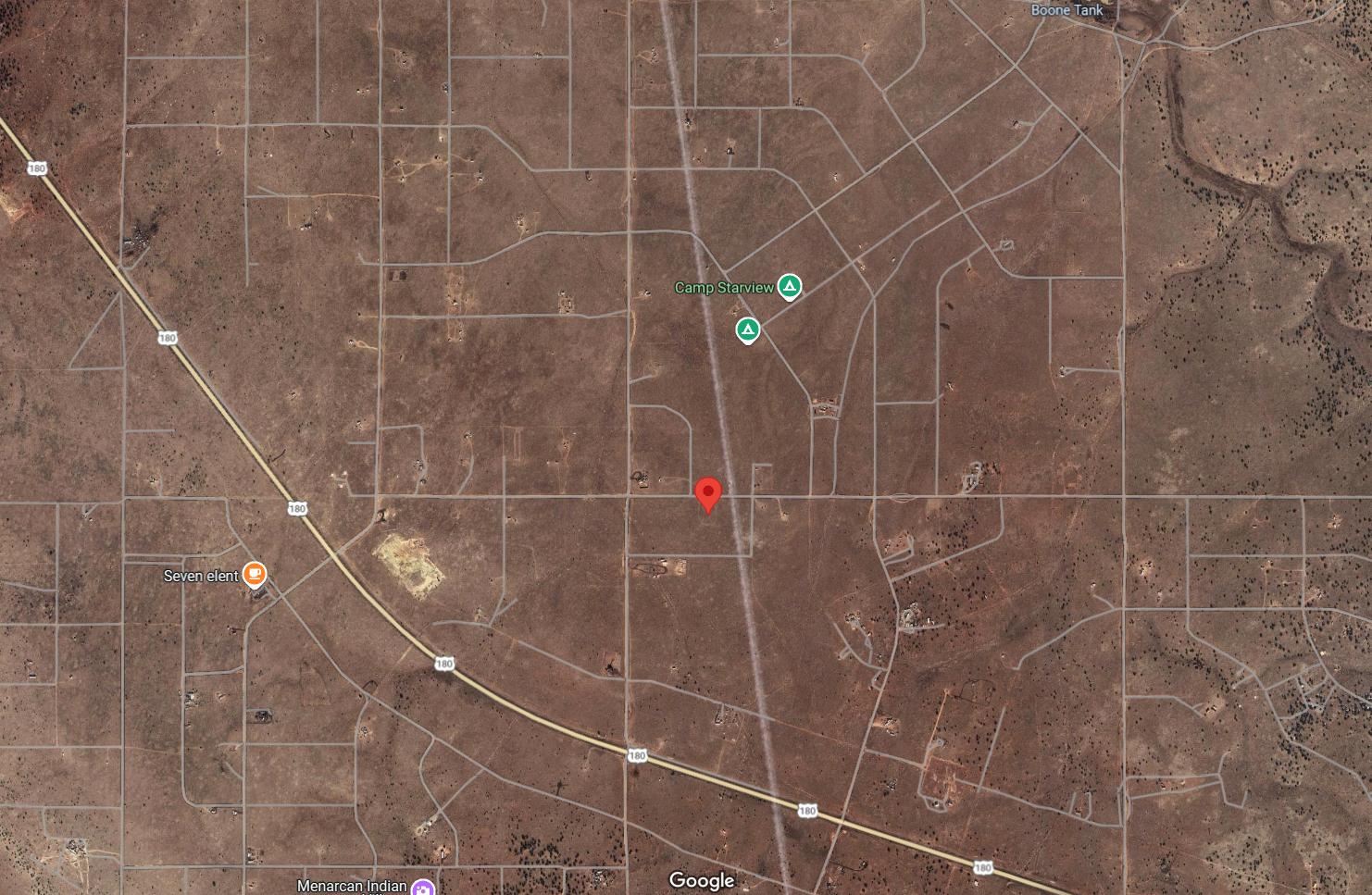The width and height of the screenshot is (1372, 895).
Task: Open the Menarcan Indian place marker
Action: 423,888
